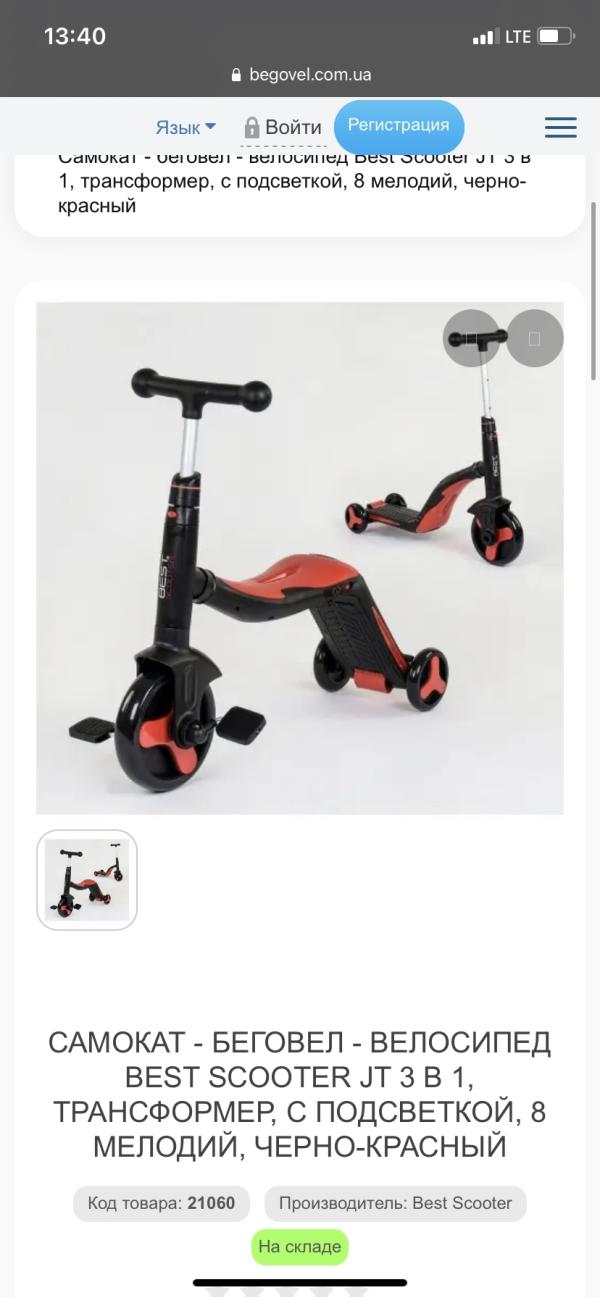Open the hamburger menu
The width and height of the screenshot is (600, 1297).
pyautogui.click(x=560, y=127)
